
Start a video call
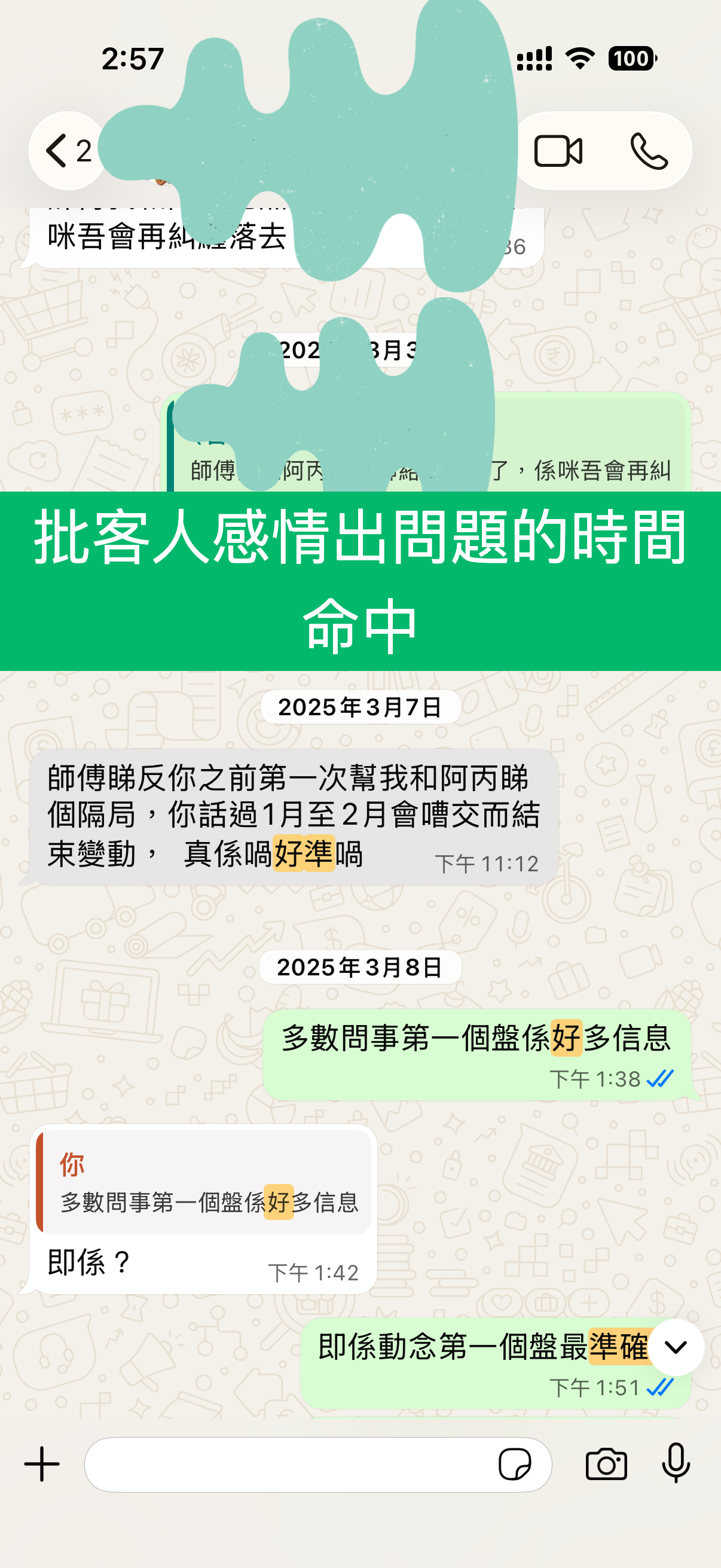(x=558, y=150)
